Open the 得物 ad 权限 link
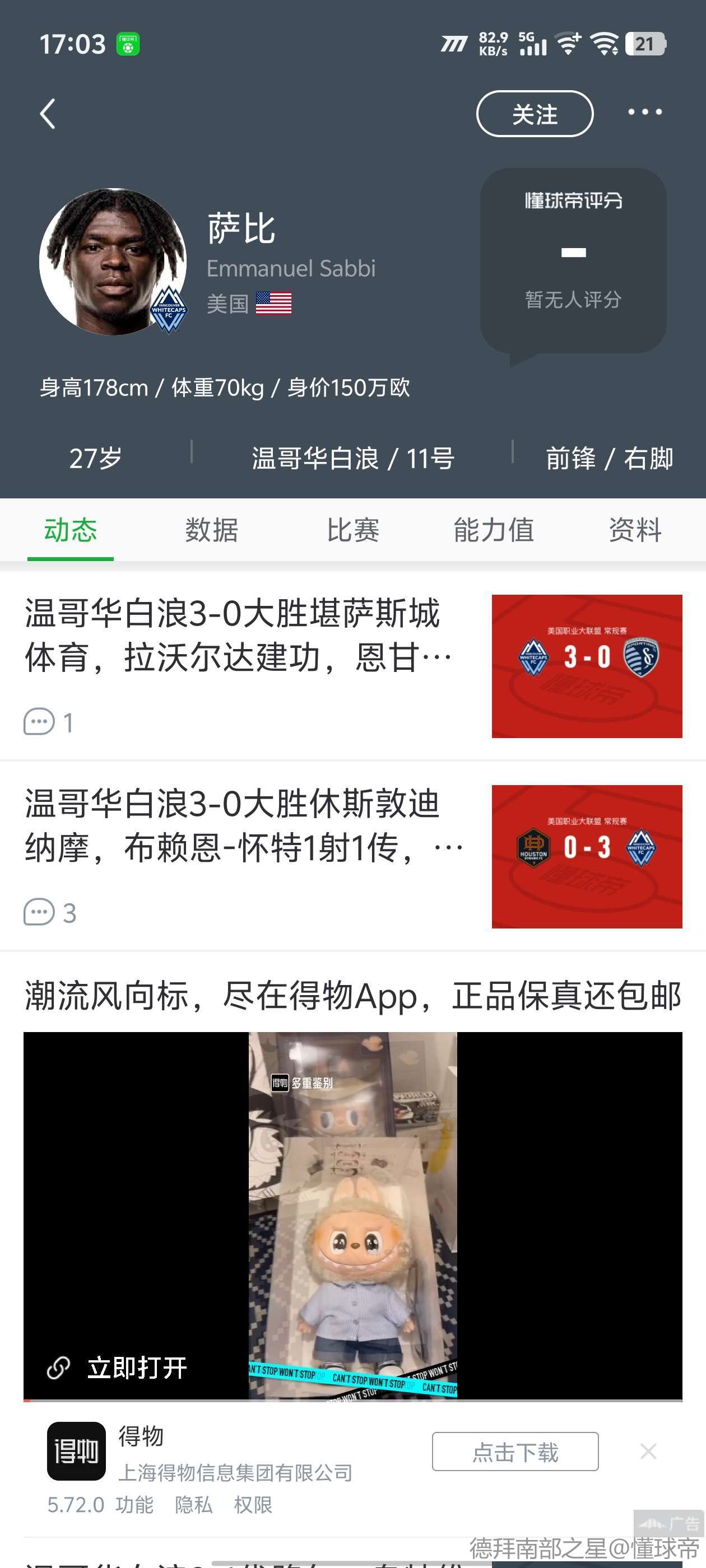Screen dimensions: 706x1568 (x=253, y=1505)
